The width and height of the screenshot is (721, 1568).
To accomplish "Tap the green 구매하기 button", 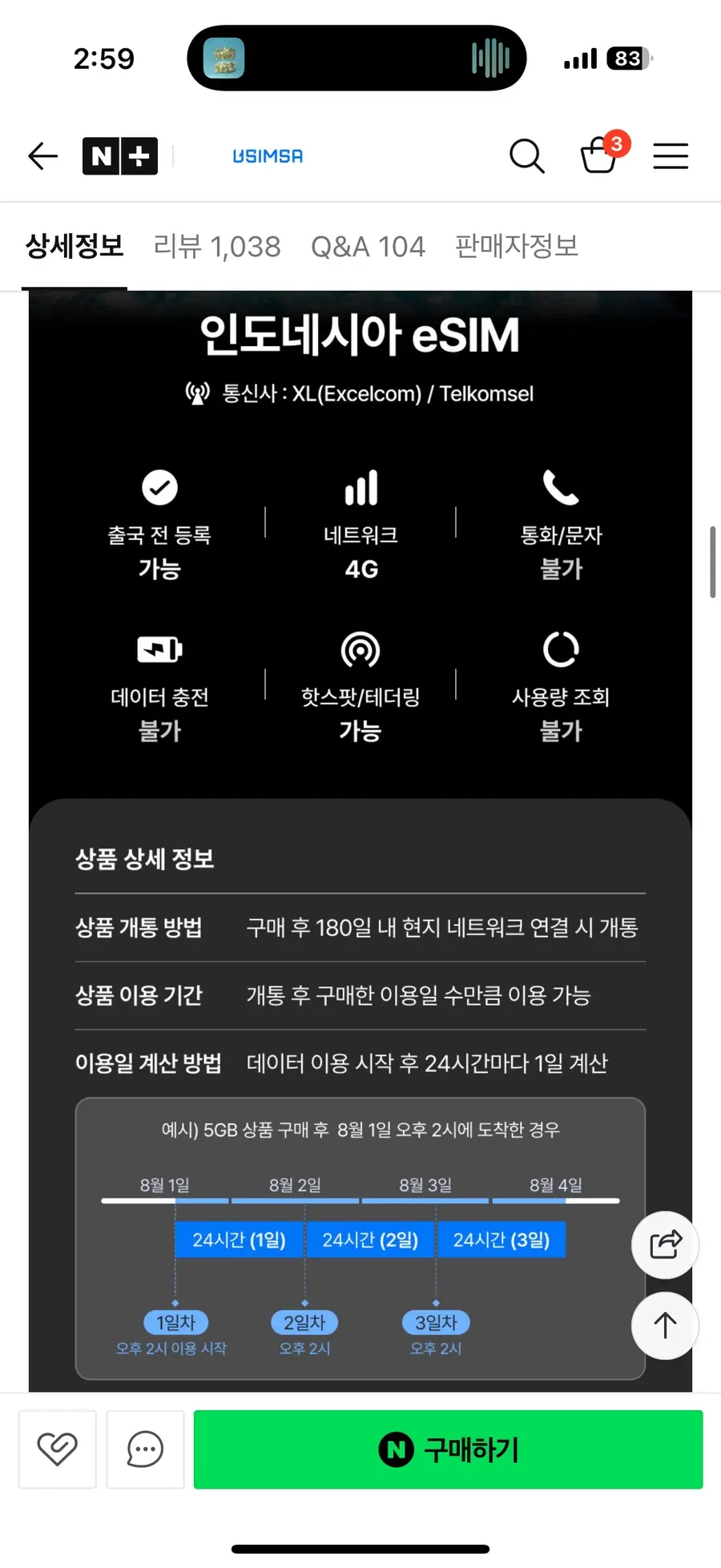I will click(449, 1449).
